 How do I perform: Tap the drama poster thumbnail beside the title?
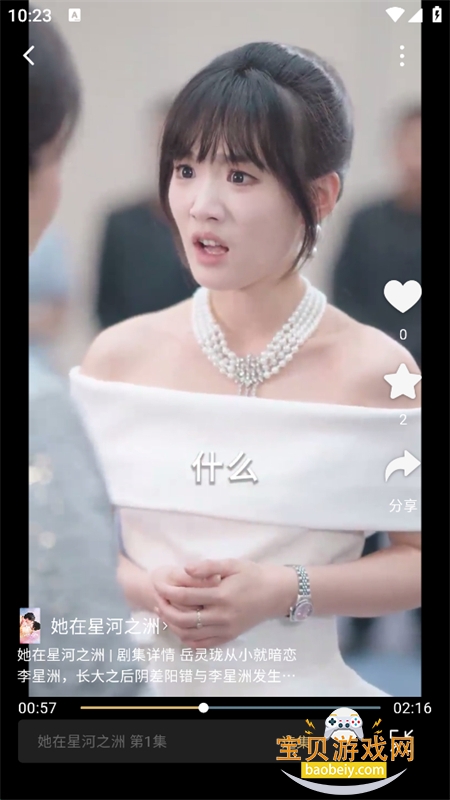[30, 626]
